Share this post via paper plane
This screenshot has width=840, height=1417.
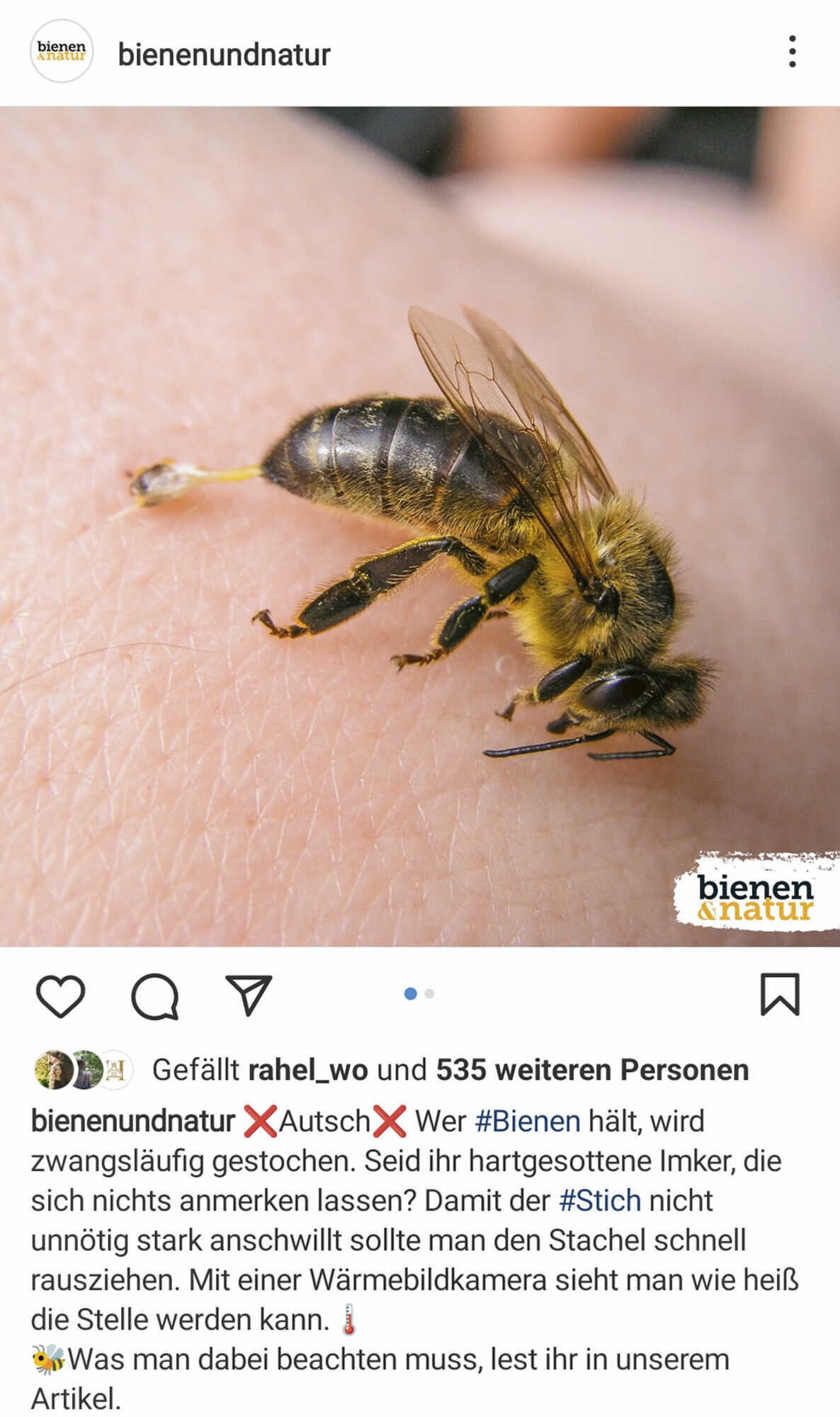click(249, 995)
